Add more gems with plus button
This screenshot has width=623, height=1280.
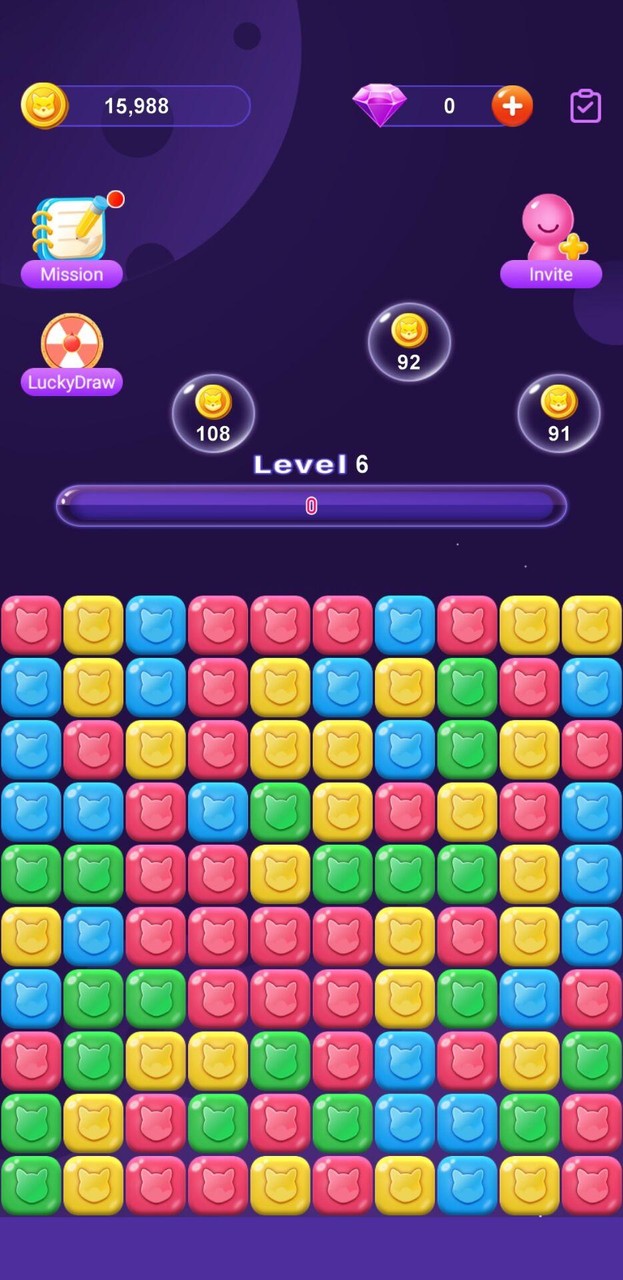coord(512,106)
